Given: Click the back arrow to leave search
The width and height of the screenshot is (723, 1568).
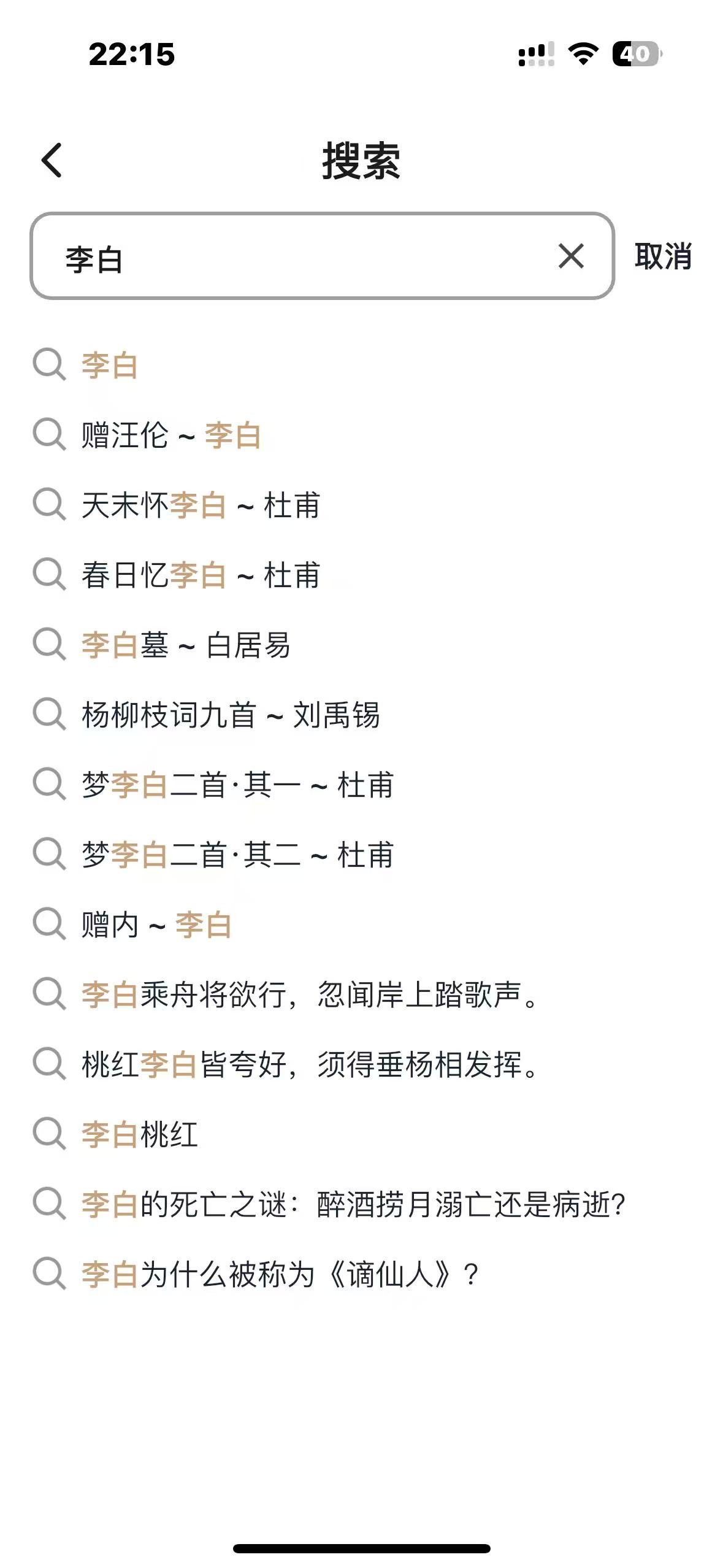Looking at the screenshot, I should (52, 161).
